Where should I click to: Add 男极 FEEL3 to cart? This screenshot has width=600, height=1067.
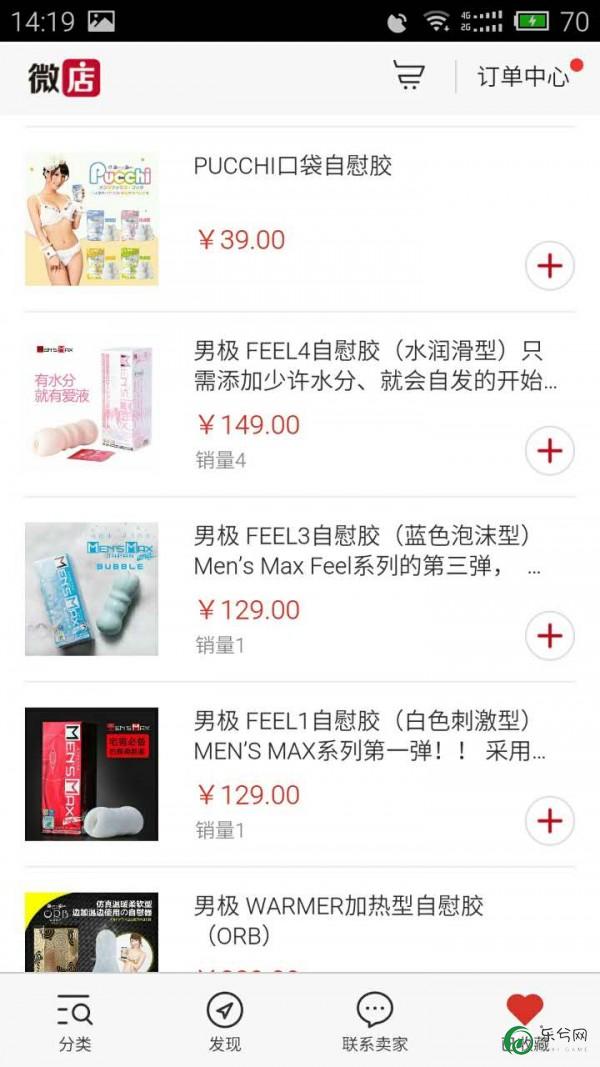pos(549,636)
